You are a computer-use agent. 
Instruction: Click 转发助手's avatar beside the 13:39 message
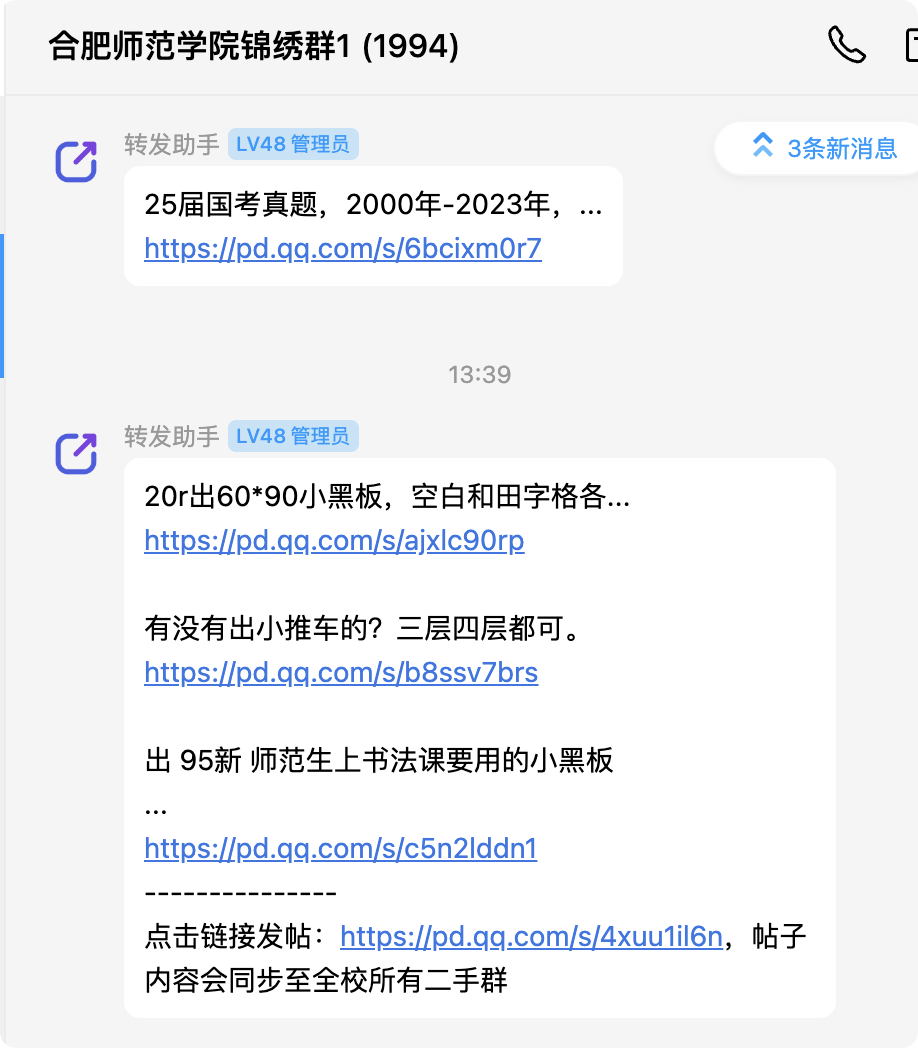[74, 453]
